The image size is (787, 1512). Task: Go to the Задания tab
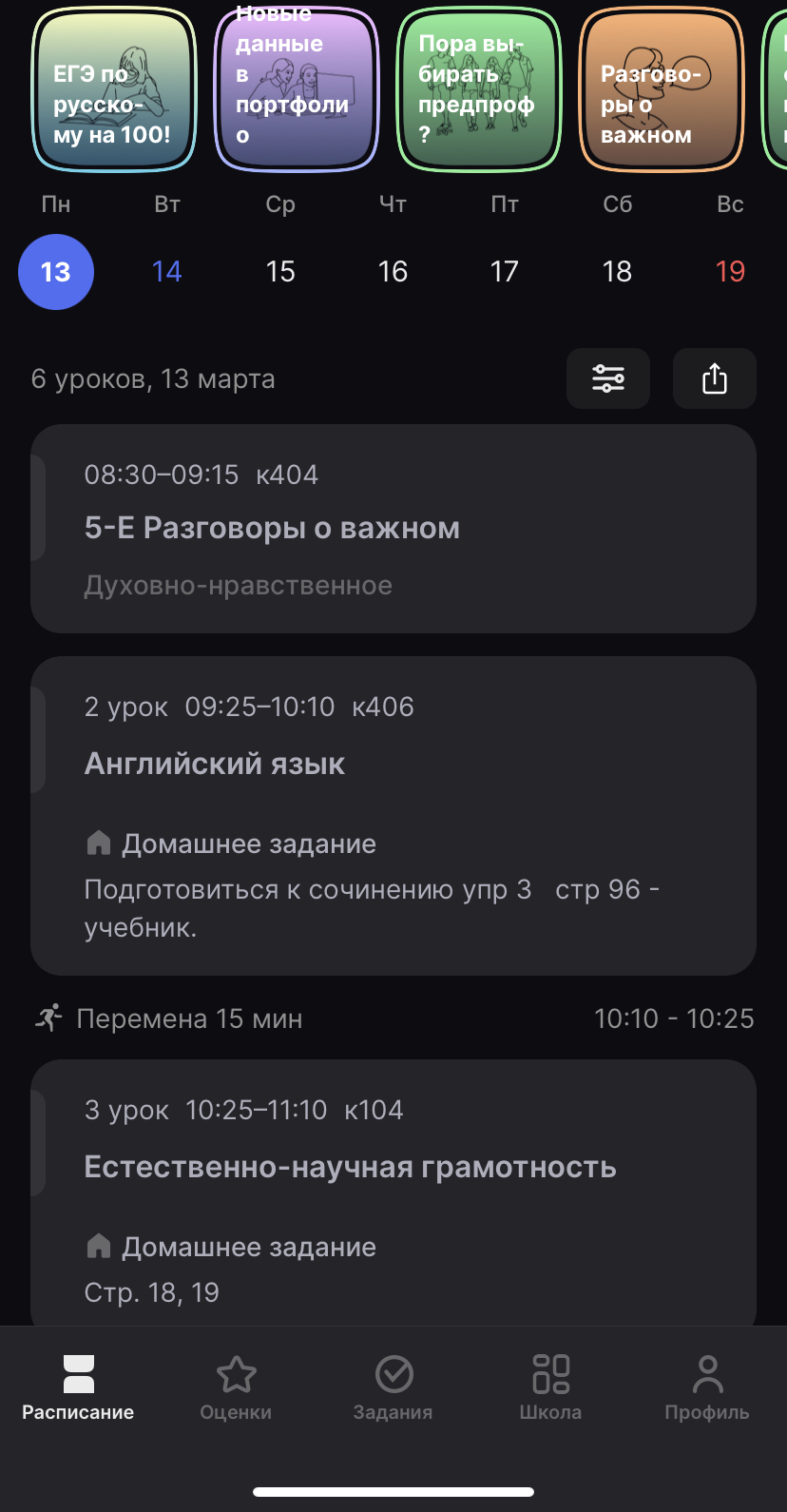click(x=393, y=1388)
